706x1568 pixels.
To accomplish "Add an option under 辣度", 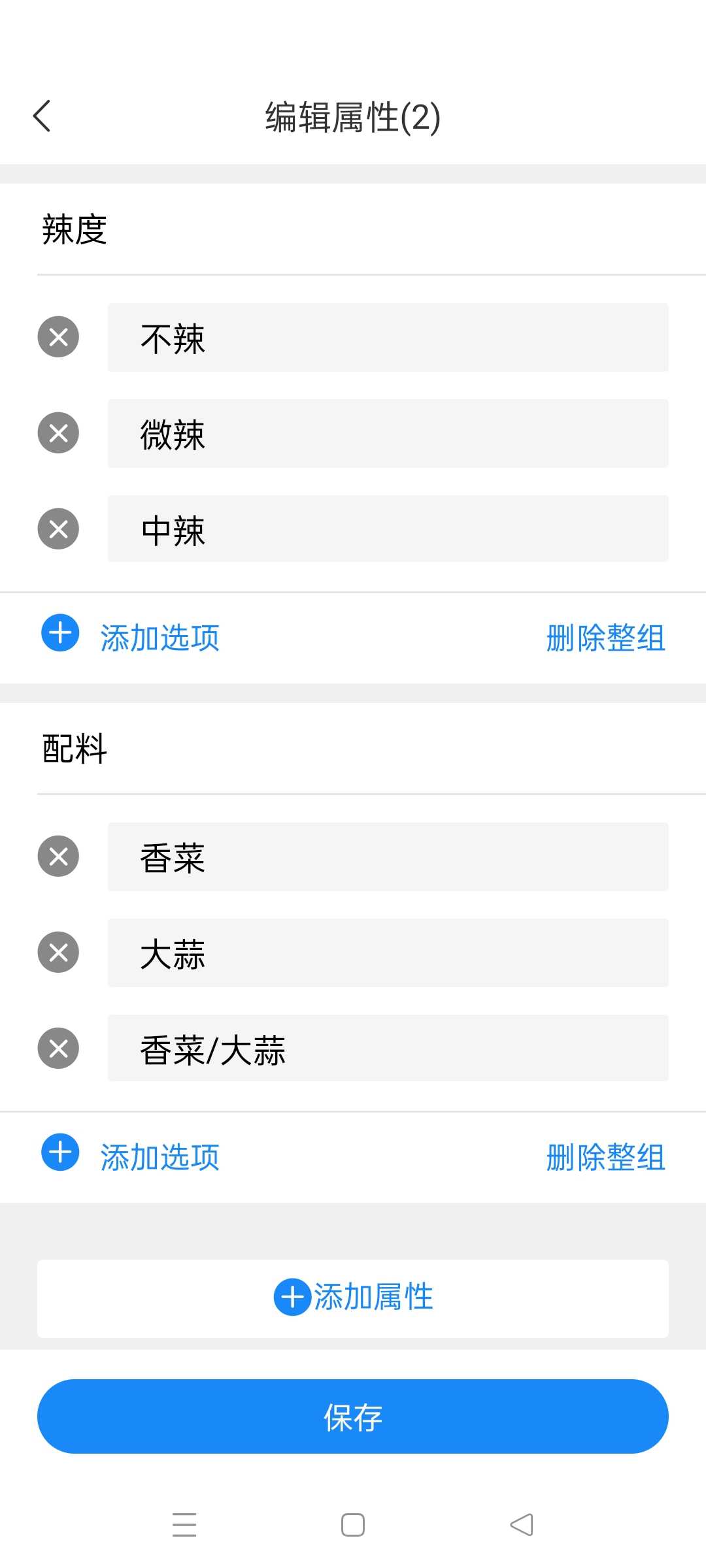I will point(131,636).
